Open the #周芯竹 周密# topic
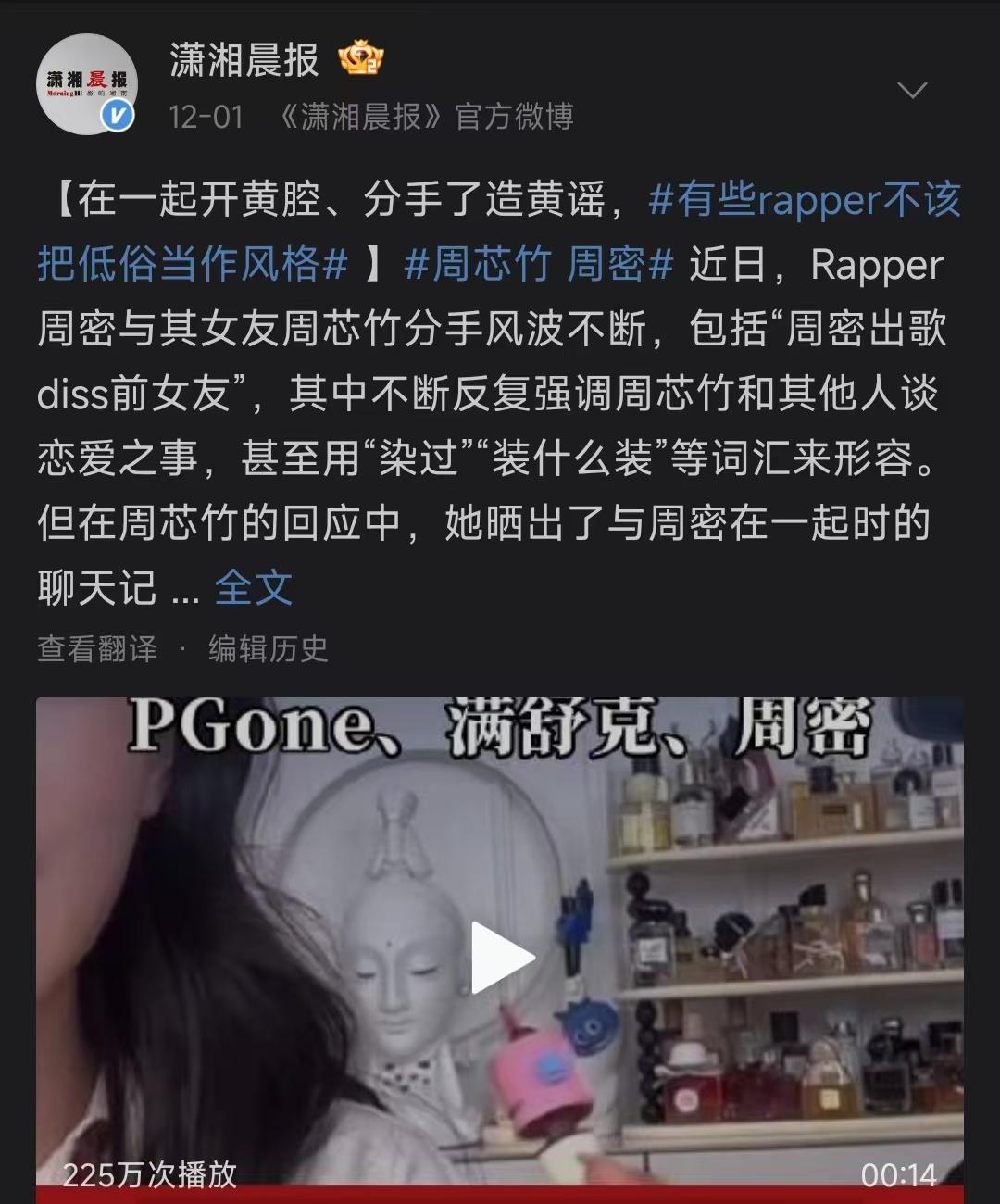The width and height of the screenshot is (1000, 1204). point(538,265)
